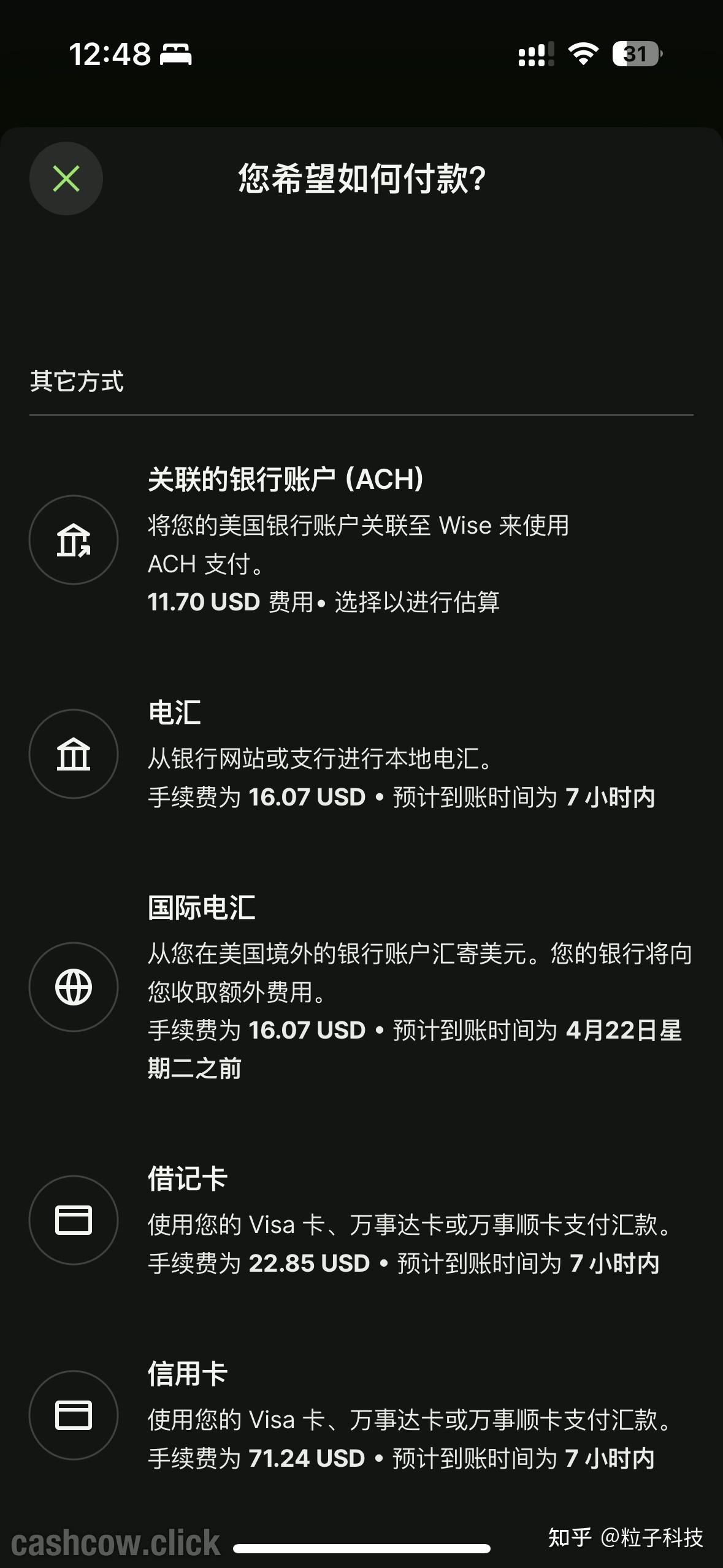Select the ACH linked bank account icon
Image resolution: width=723 pixels, height=1568 pixels.
coord(73,539)
